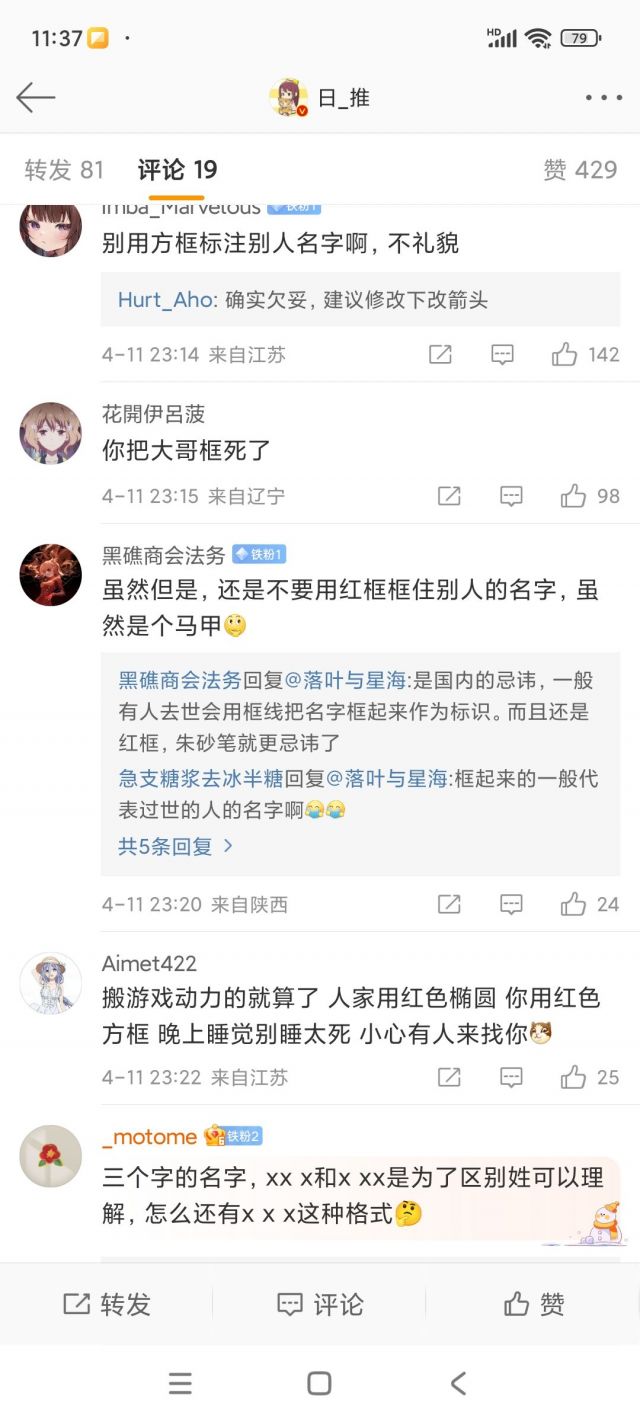Open Hurt_Aho's profile from the reply
This screenshot has width=640, height=1422.
[165, 300]
